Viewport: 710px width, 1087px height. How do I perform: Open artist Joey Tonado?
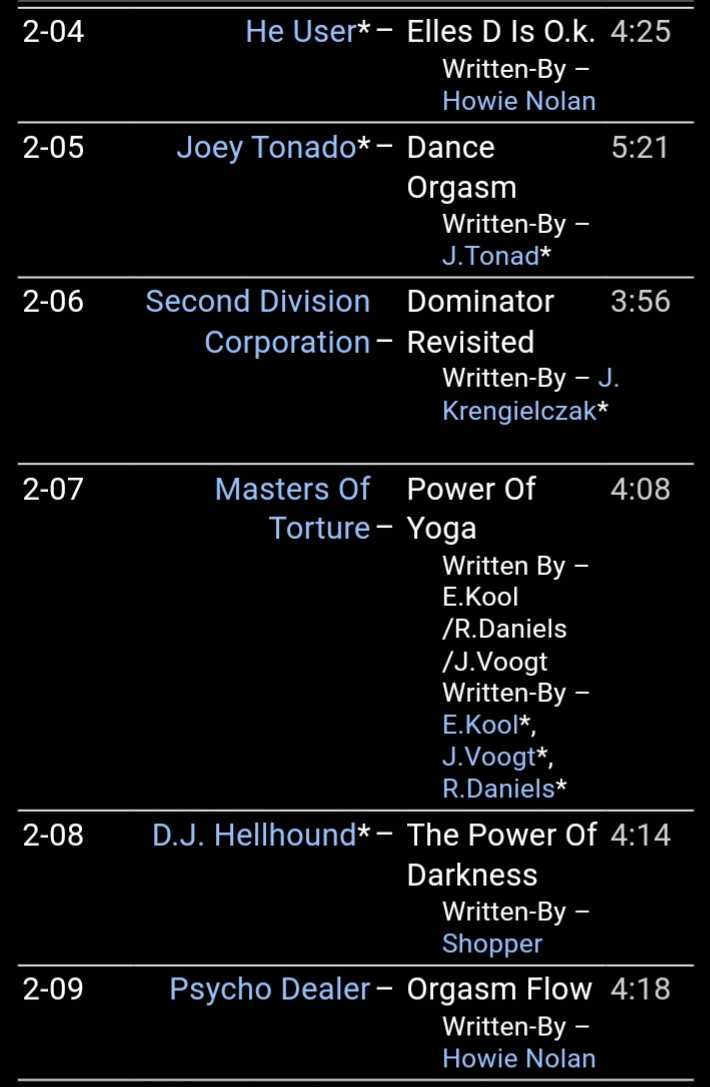266,148
